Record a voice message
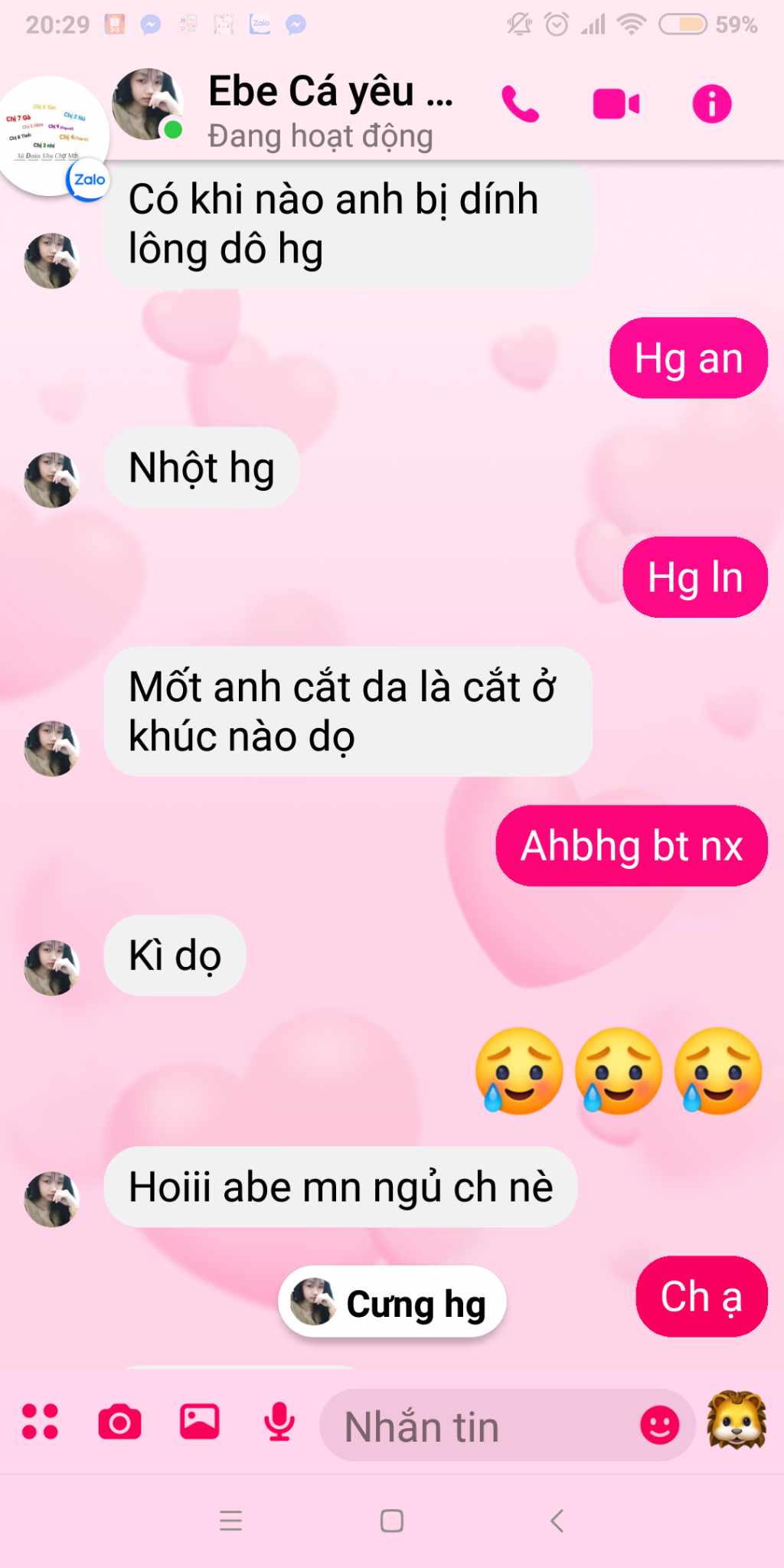 (279, 1422)
